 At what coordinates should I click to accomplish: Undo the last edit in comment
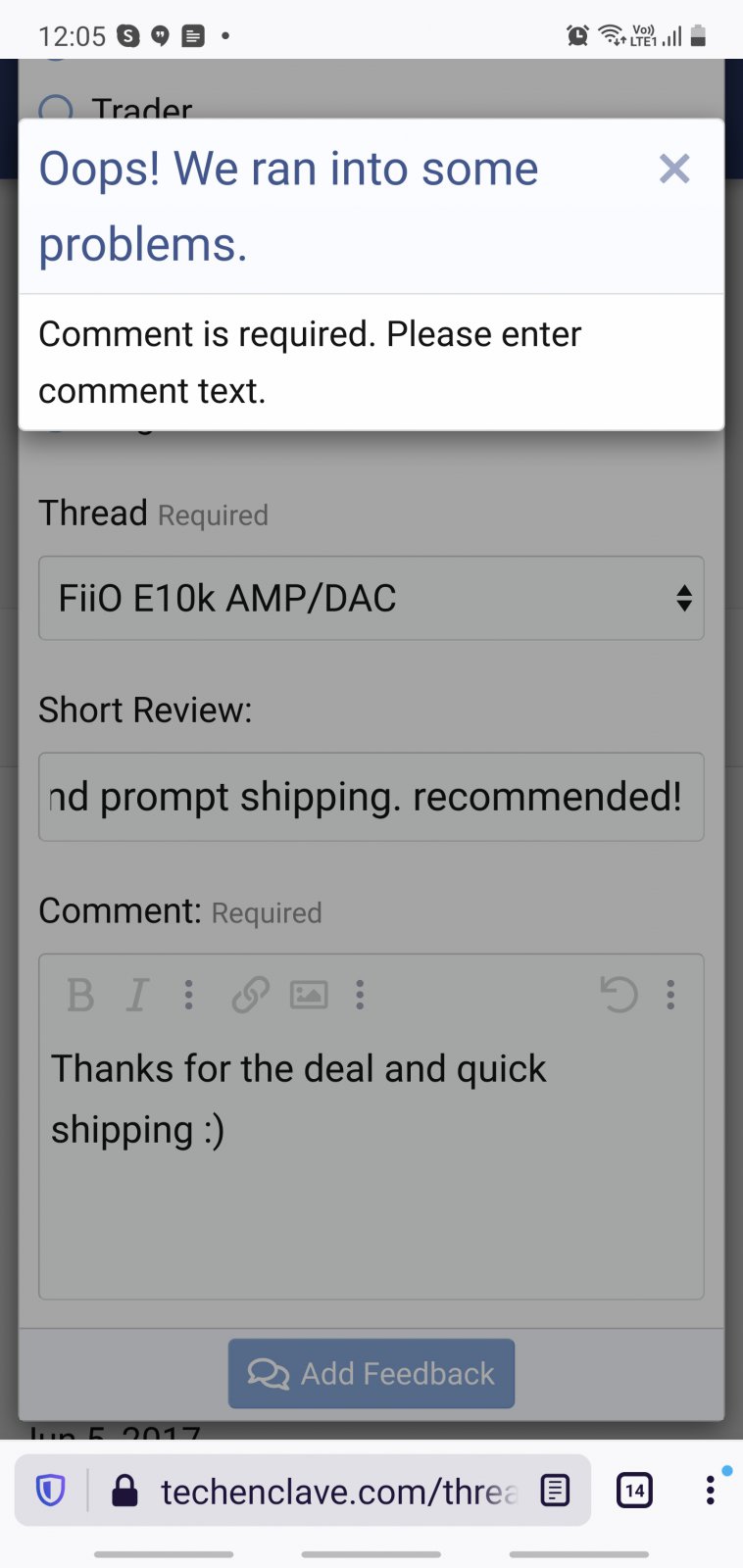(619, 995)
